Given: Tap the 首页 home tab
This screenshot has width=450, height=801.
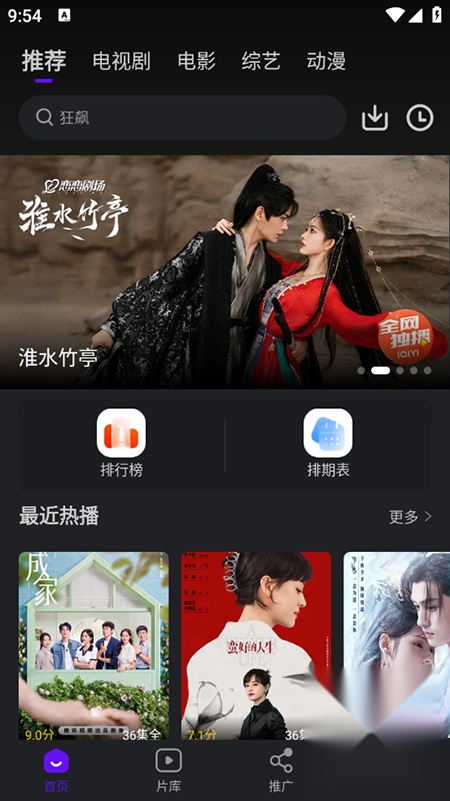Looking at the screenshot, I should tap(56, 770).
